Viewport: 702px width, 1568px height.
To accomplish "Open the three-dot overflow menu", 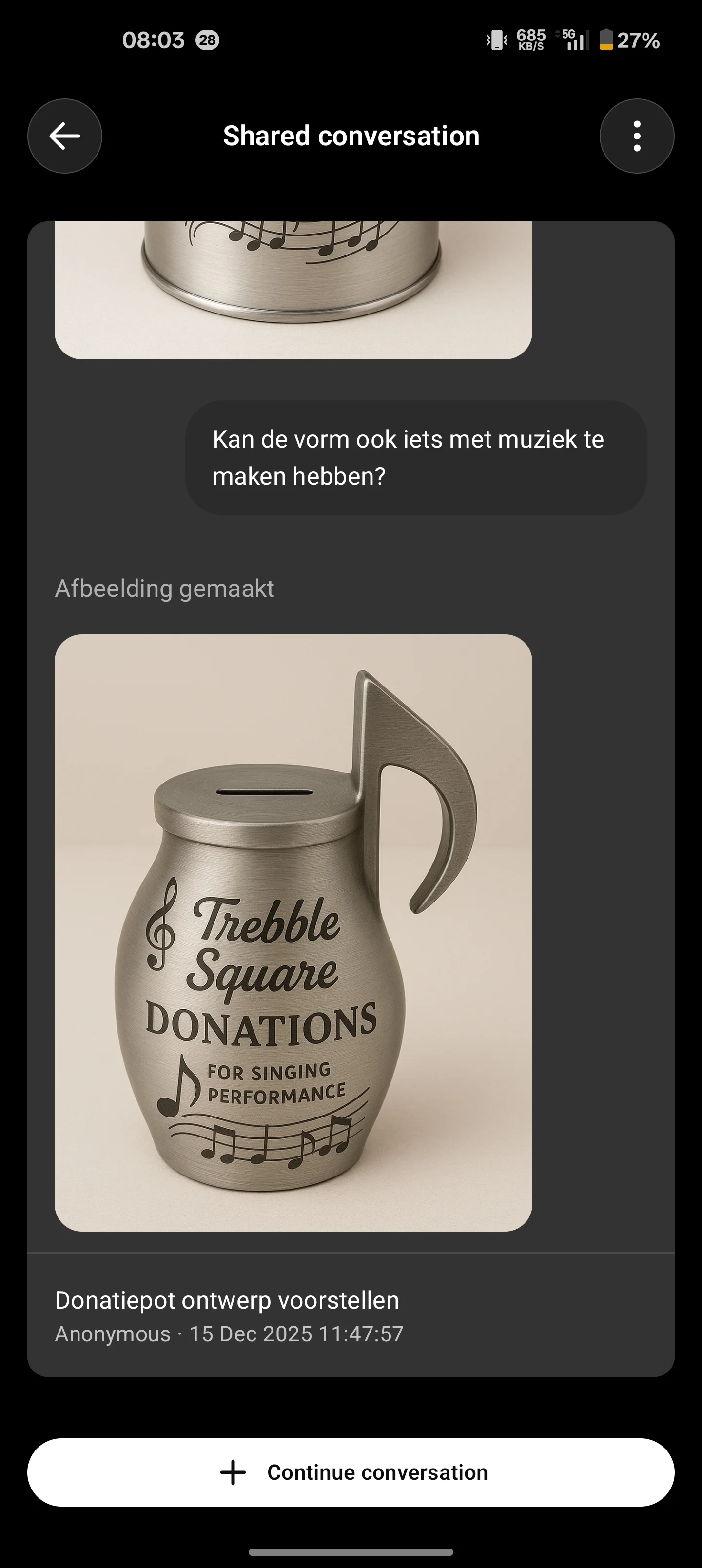I will [637, 137].
